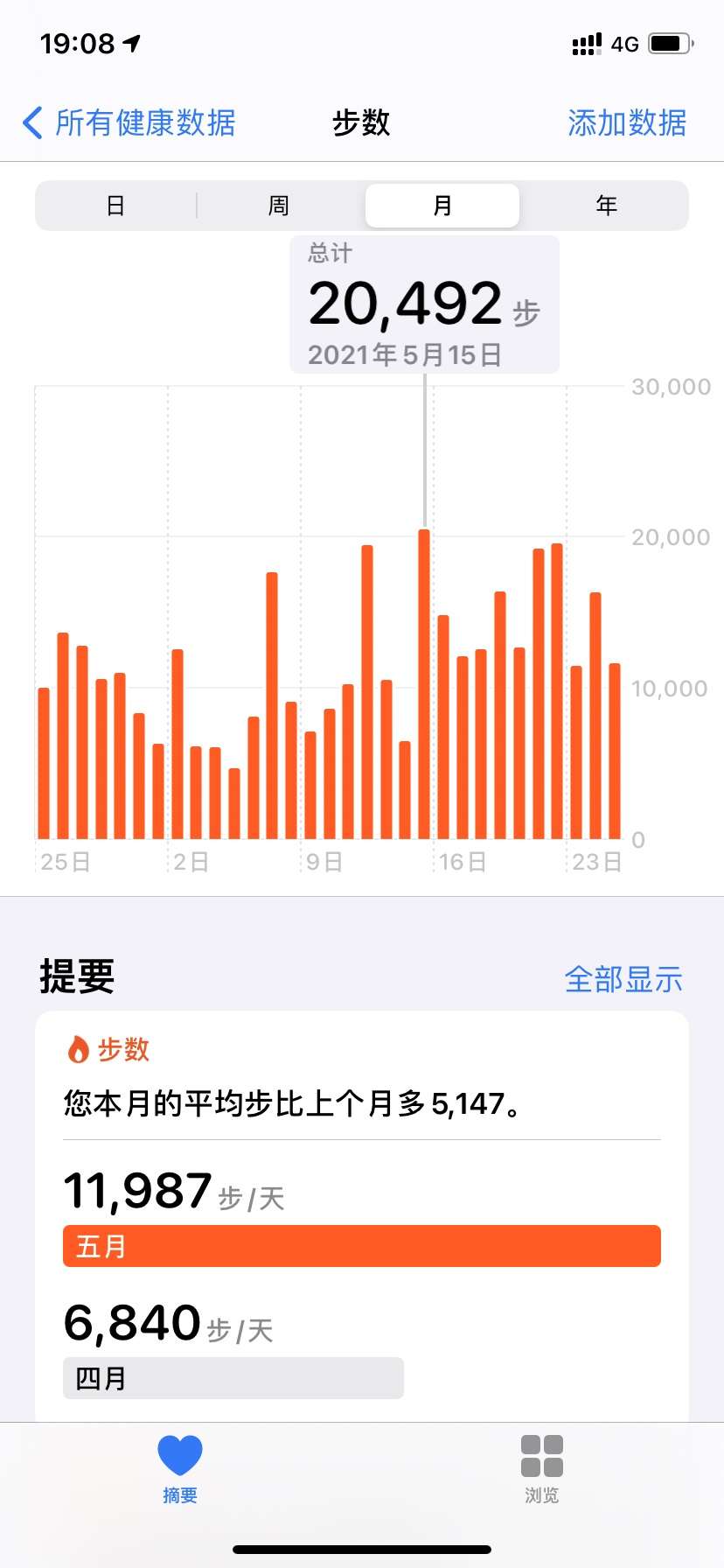Switch to the 周 view

tap(278, 206)
